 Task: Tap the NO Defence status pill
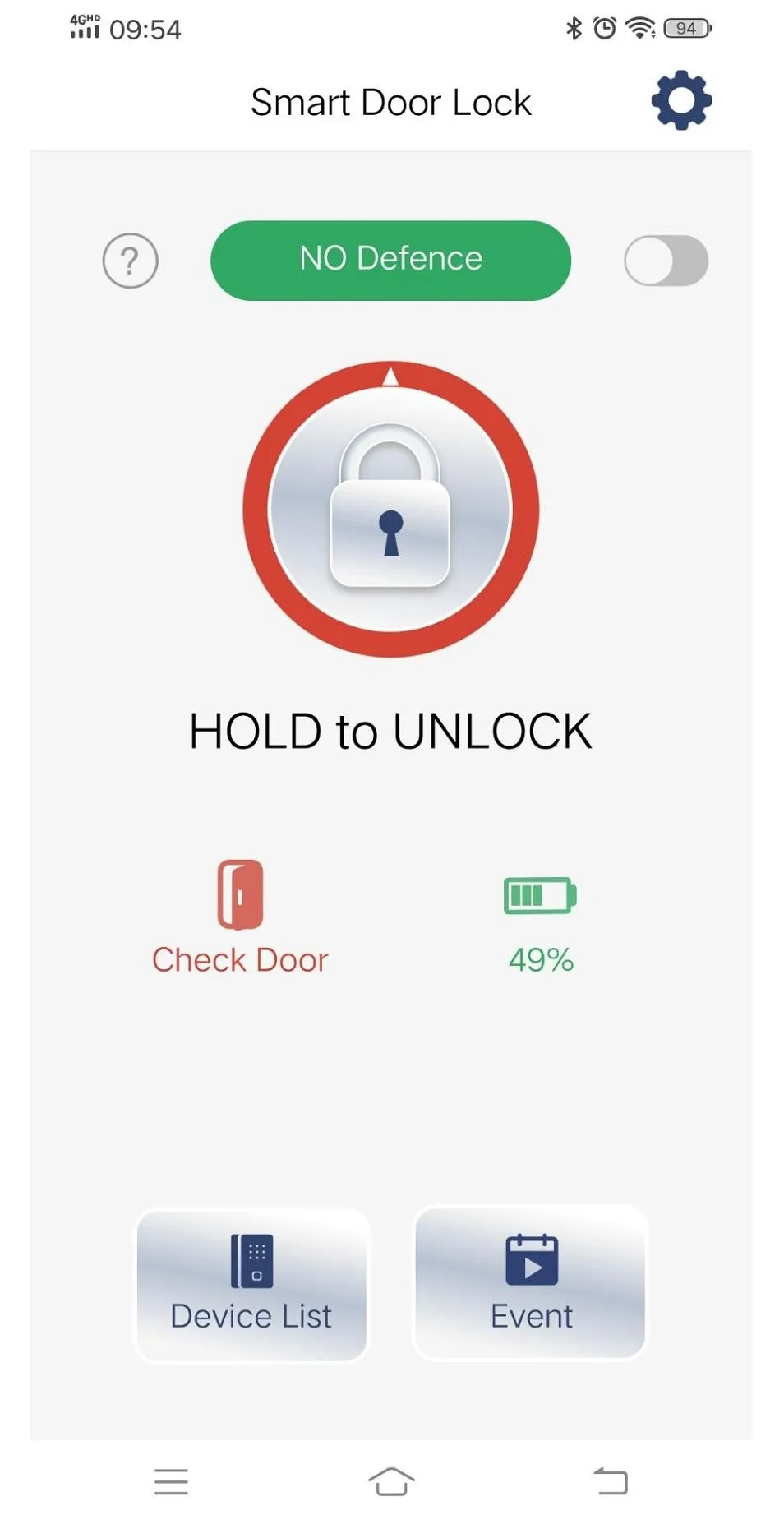(390, 260)
